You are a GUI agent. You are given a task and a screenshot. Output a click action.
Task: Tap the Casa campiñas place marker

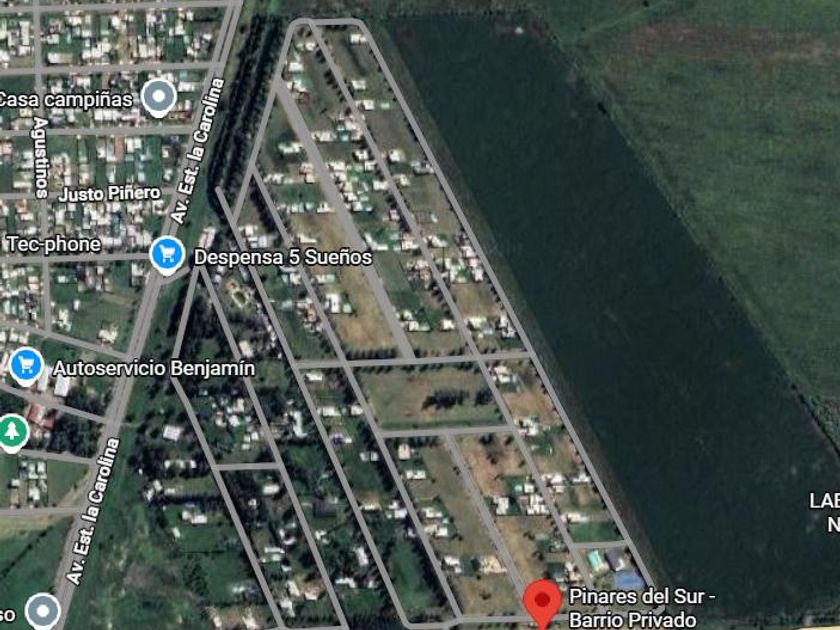159,98
